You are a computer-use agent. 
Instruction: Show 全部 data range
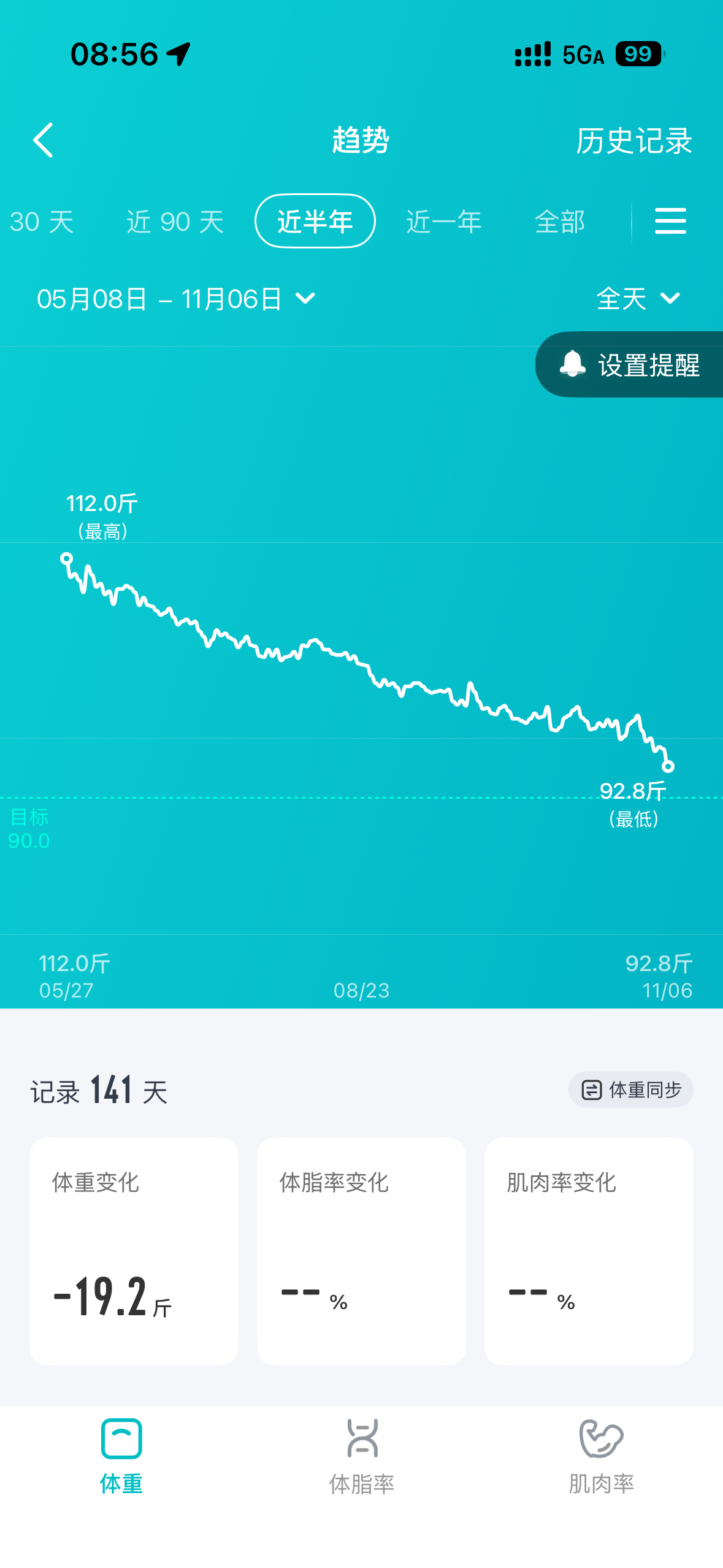[x=559, y=221]
